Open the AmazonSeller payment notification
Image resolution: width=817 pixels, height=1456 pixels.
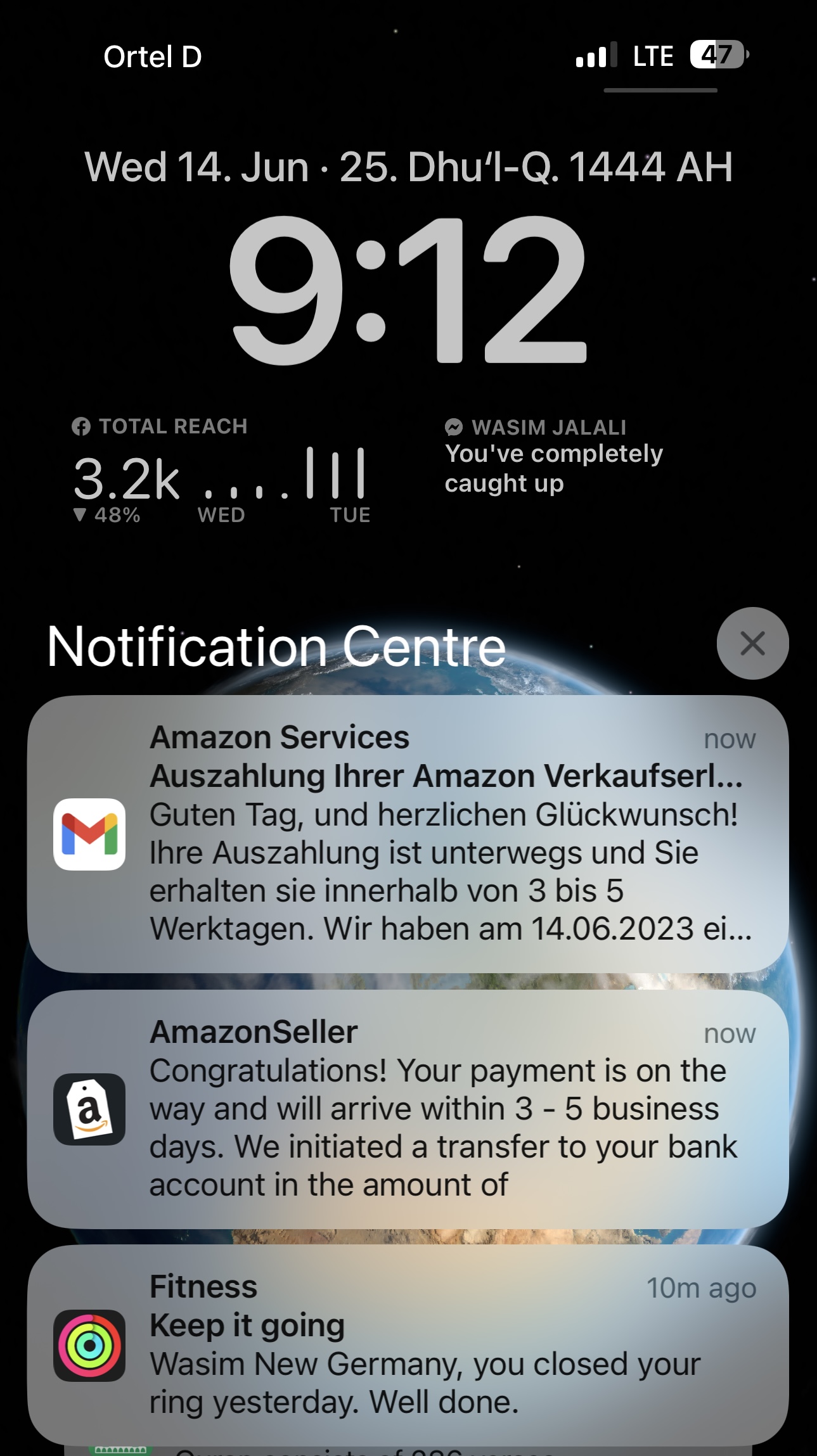tap(408, 1109)
